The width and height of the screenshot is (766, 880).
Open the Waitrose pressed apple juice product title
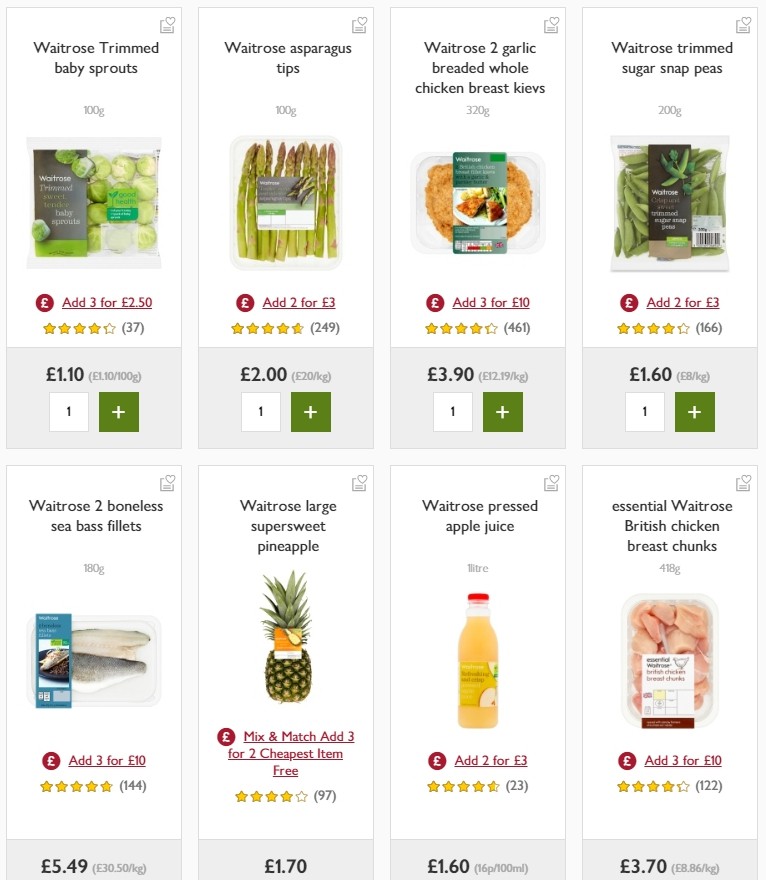click(477, 516)
